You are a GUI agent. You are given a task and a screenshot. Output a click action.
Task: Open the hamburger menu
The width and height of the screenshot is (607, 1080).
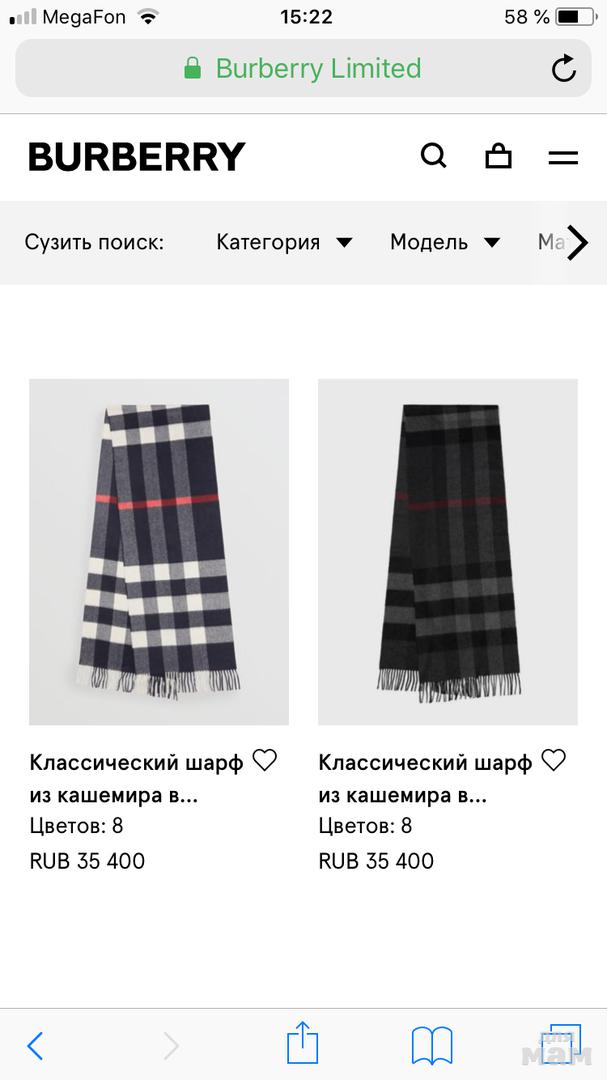click(563, 157)
